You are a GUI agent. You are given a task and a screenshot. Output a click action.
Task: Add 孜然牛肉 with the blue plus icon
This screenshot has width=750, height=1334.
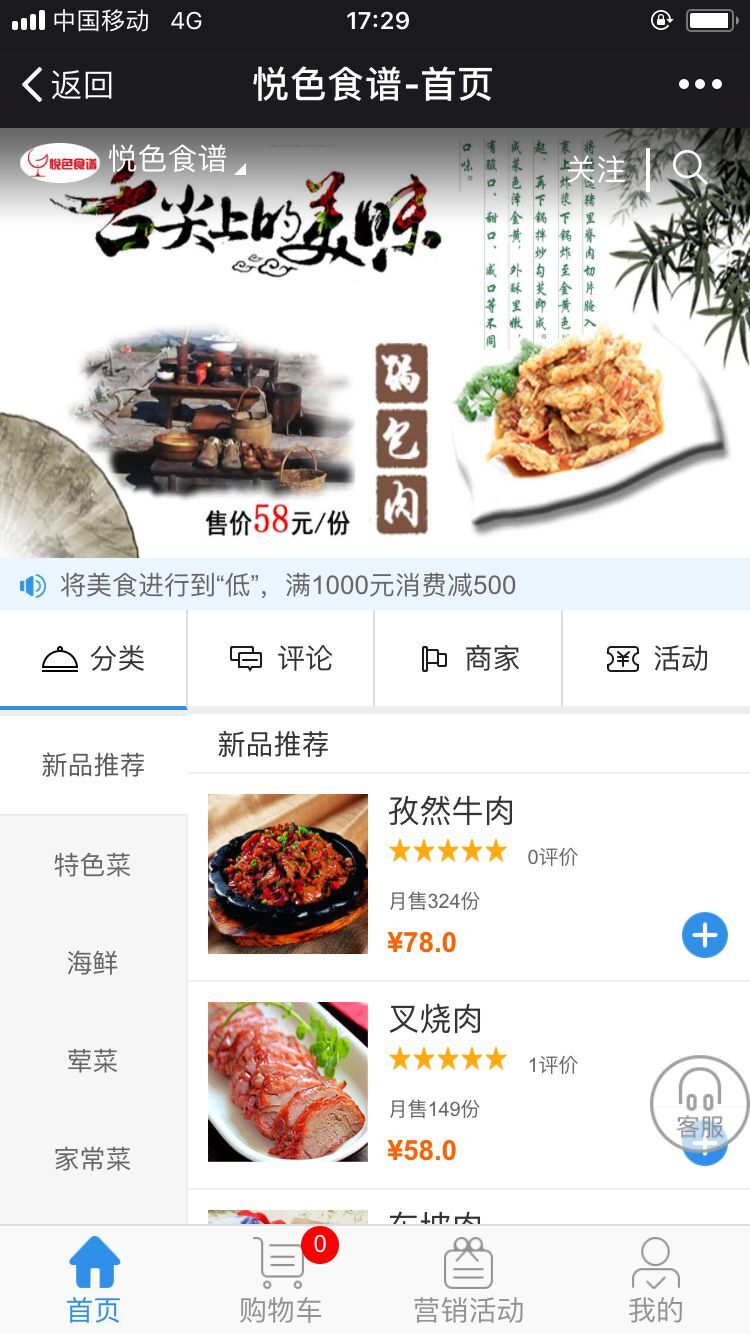[x=704, y=935]
